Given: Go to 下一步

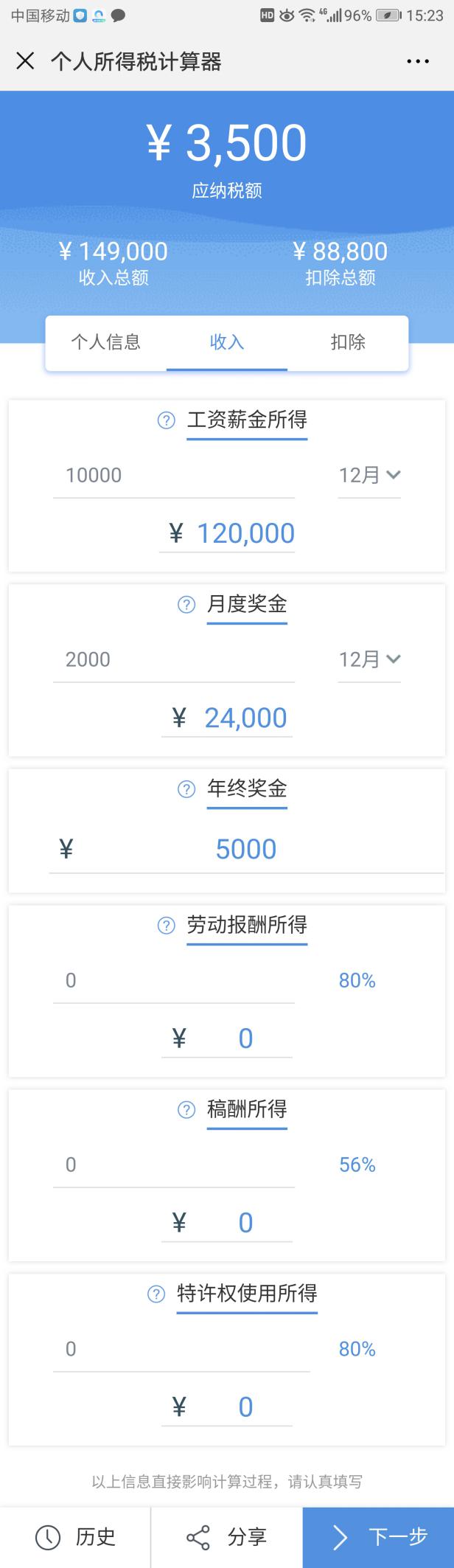Looking at the screenshot, I should tap(378, 1537).
